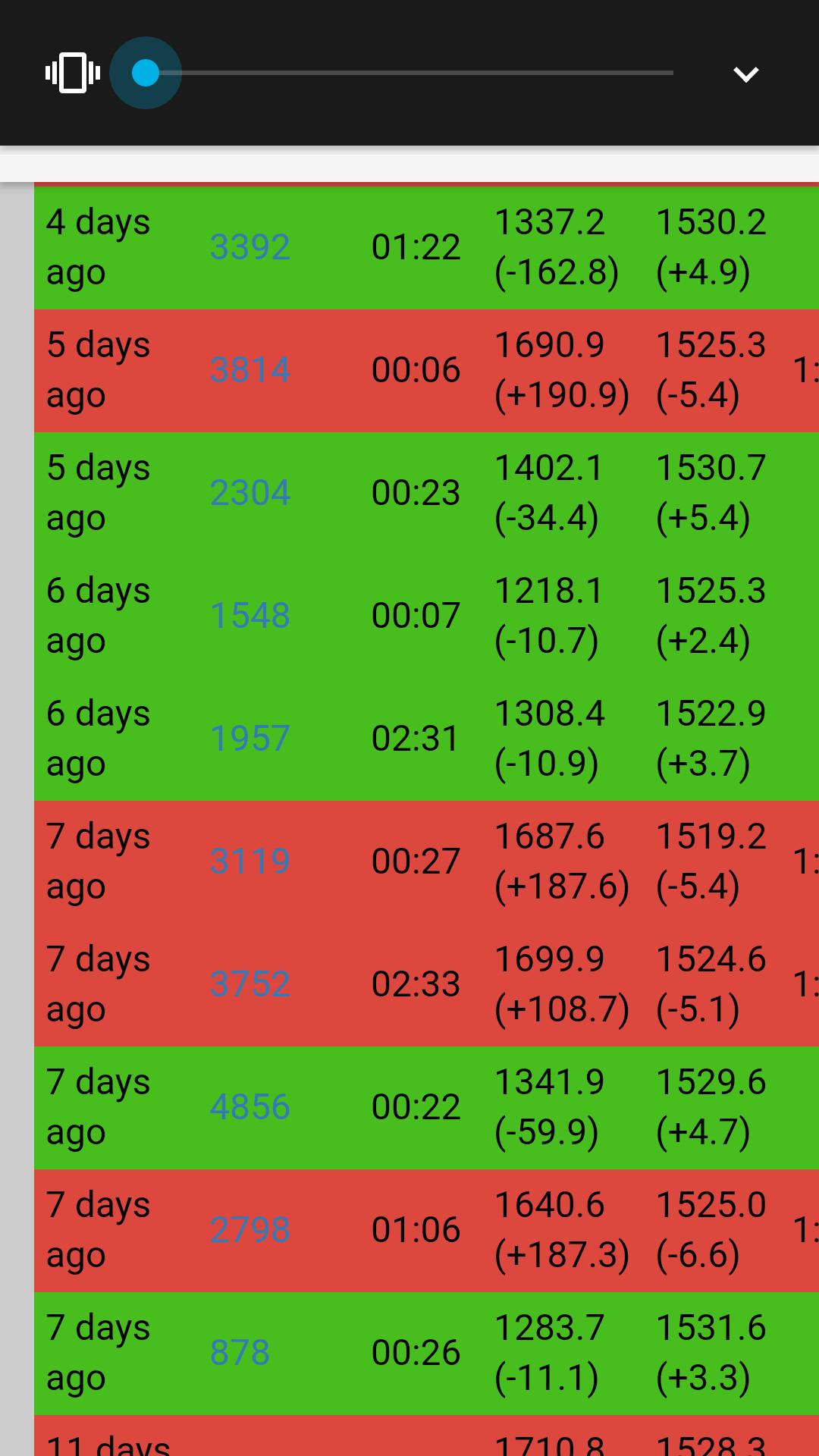Image resolution: width=819 pixels, height=1456 pixels.
Task: Open puzzle link 4856
Action: [x=249, y=1107]
